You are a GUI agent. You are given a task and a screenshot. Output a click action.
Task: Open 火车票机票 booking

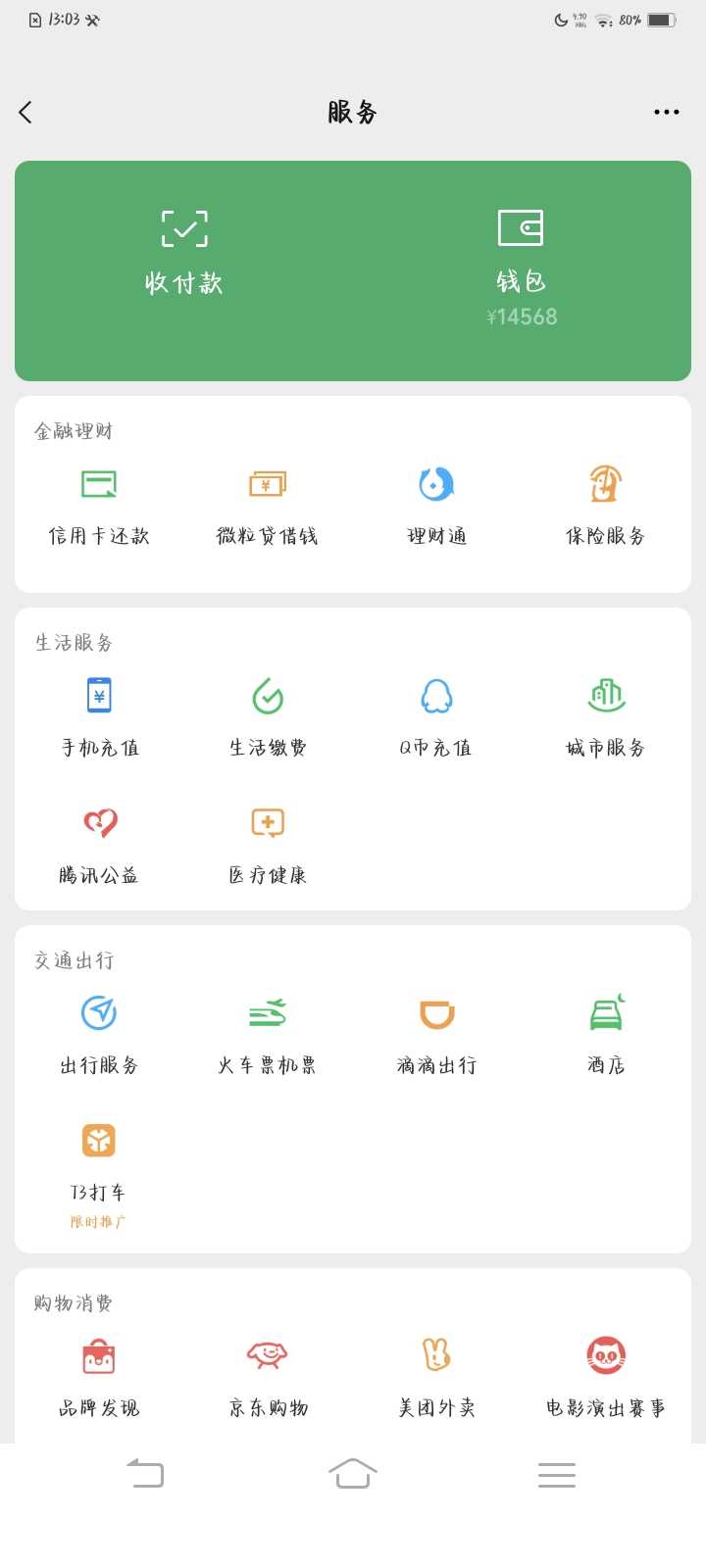[x=267, y=1036]
